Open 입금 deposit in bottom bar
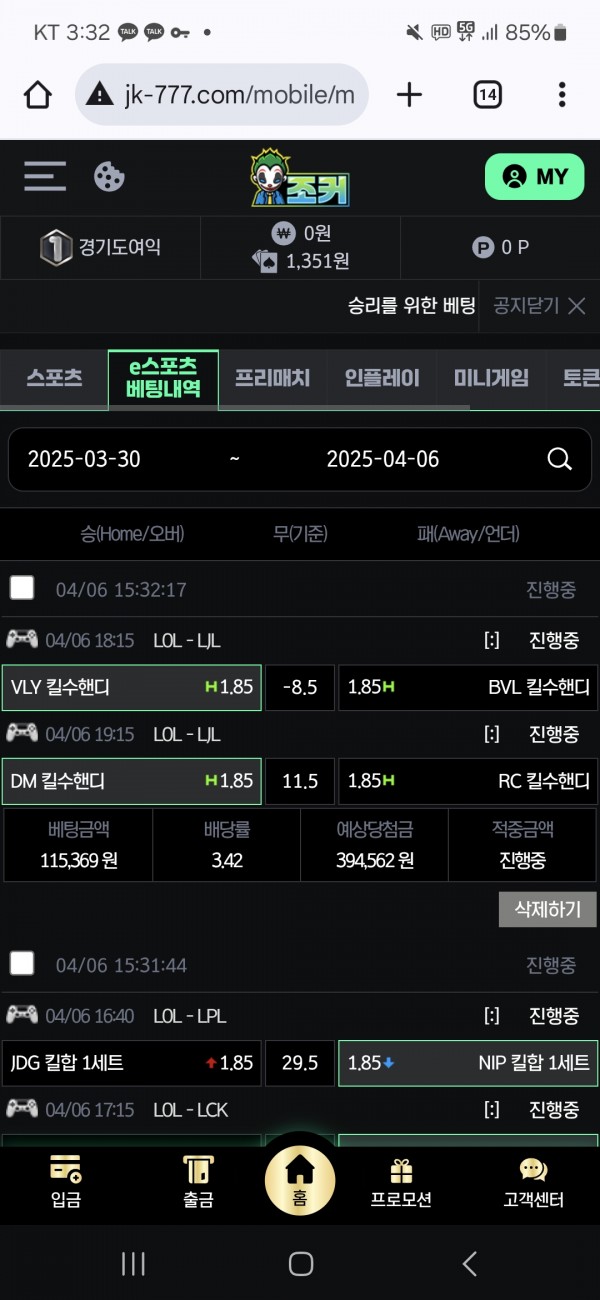 point(66,1182)
